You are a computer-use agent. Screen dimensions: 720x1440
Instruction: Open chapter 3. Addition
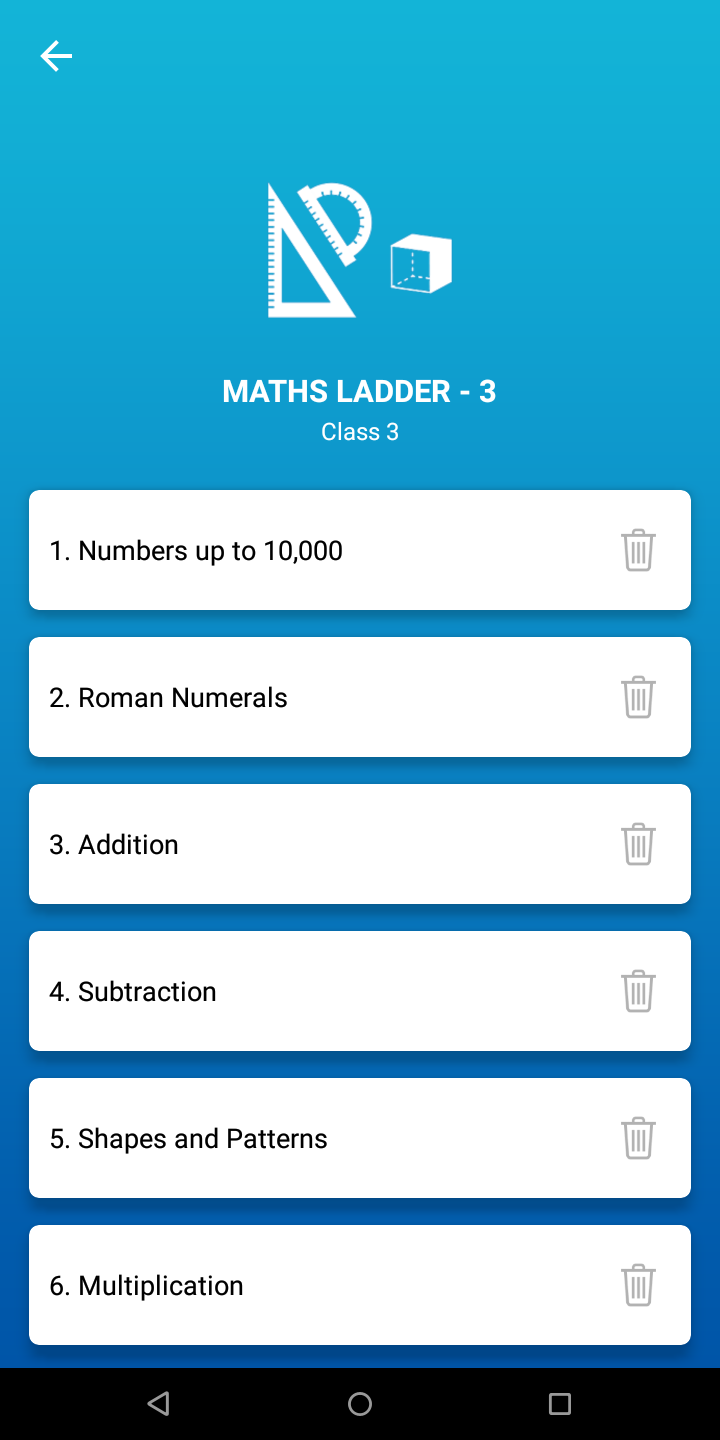360,844
